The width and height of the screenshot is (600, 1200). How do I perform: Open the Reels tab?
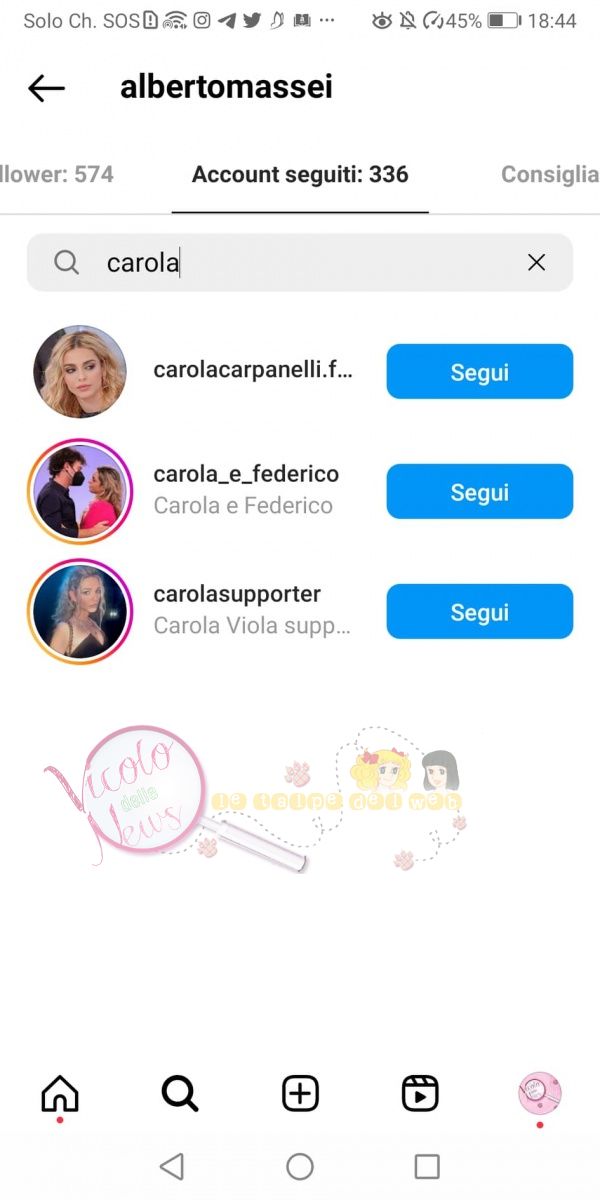pyautogui.click(x=420, y=1095)
